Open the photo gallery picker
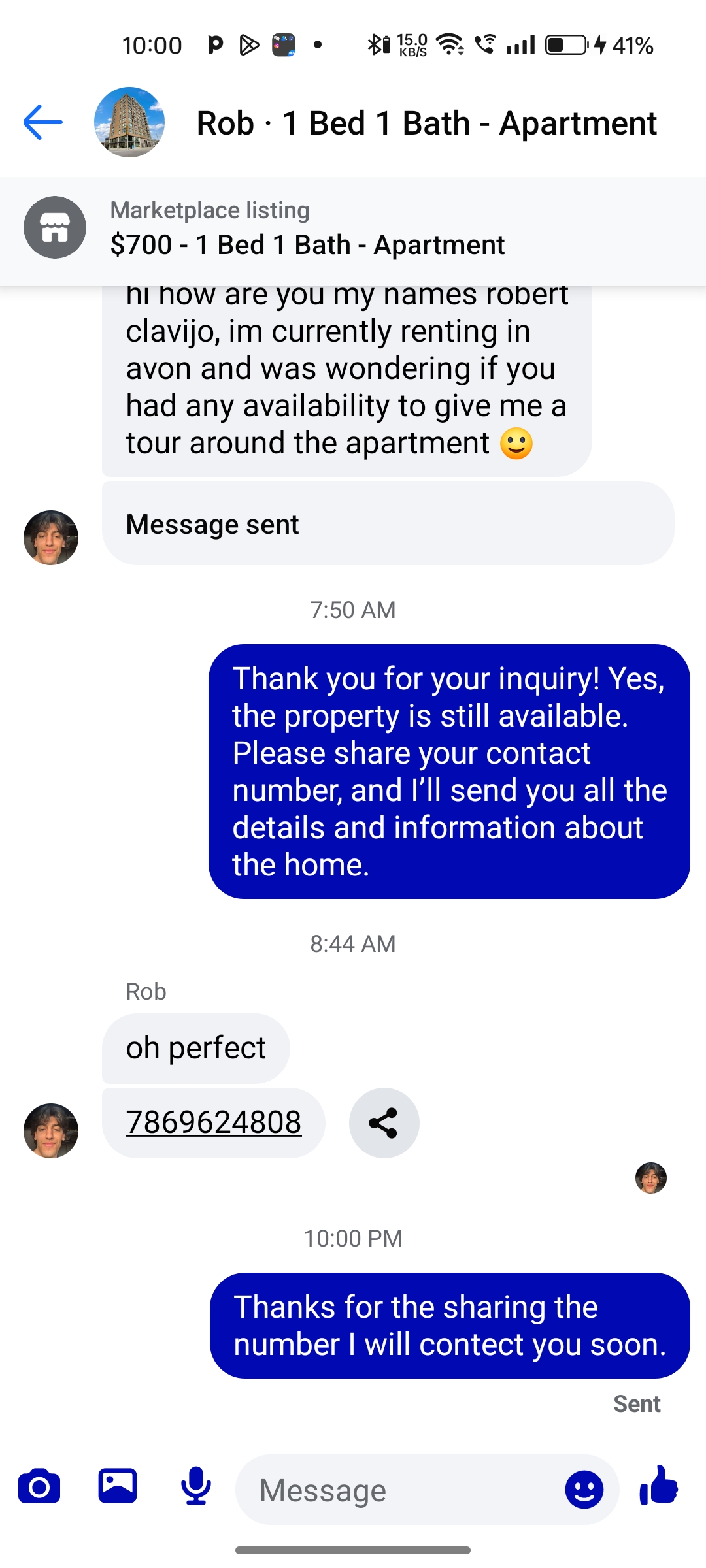706x1568 pixels. (x=118, y=1487)
